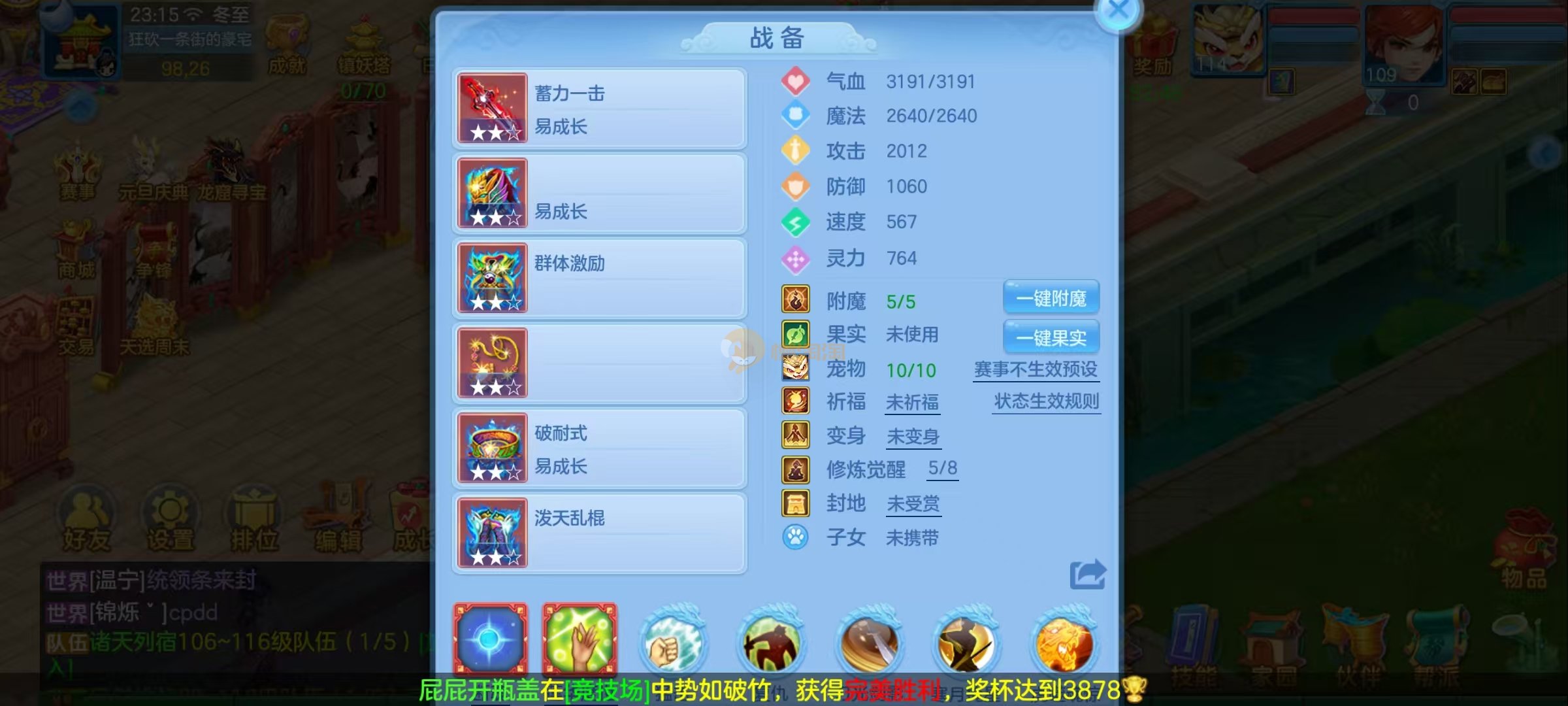This screenshot has height=706, width=1568.
Task: Tap the 未变身 status link
Action: coord(913,437)
